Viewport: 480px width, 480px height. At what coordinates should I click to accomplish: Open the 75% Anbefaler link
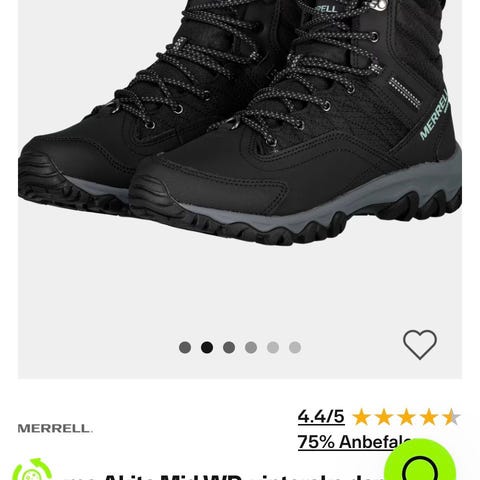[354, 442]
